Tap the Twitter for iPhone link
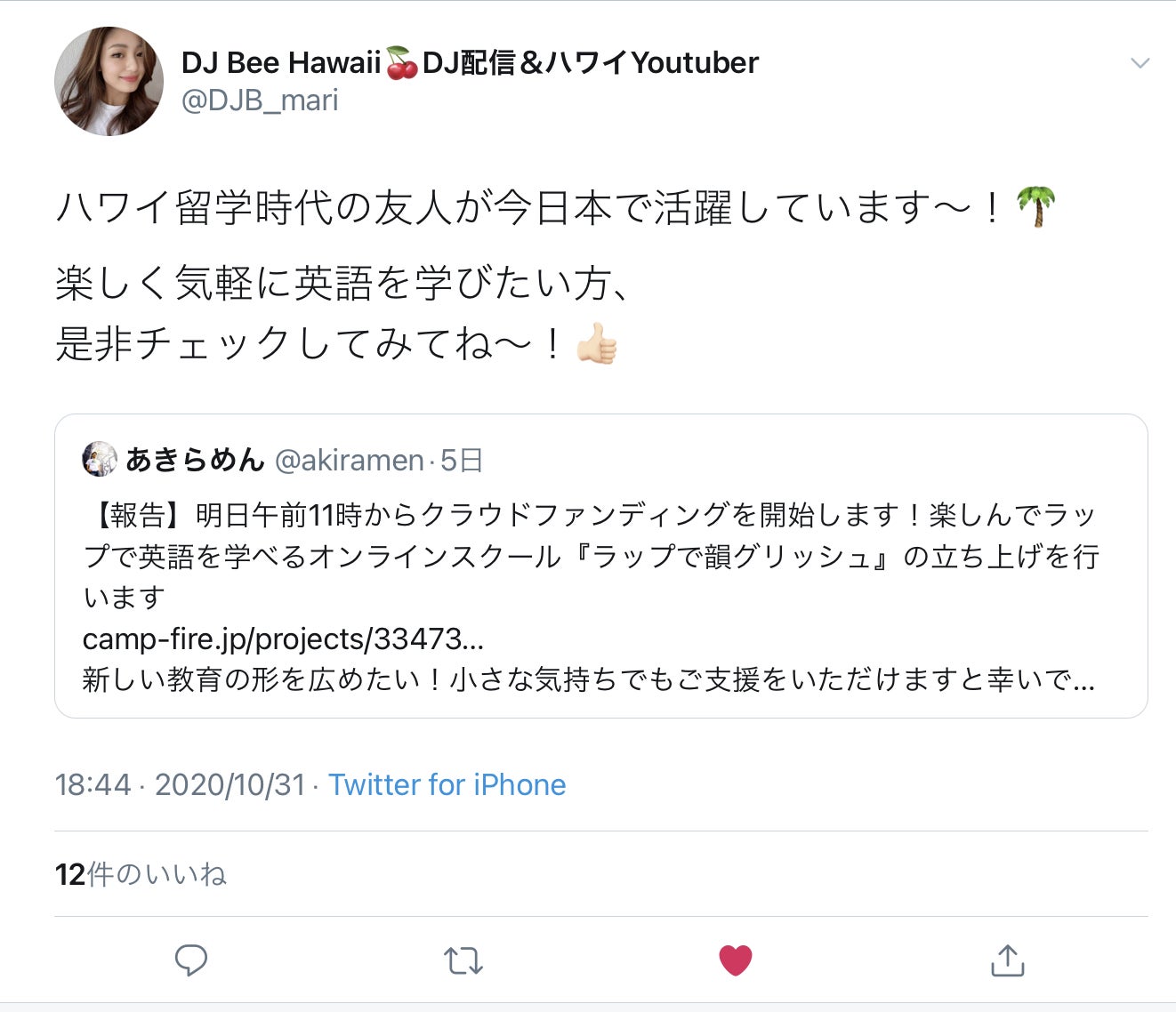 pos(447,784)
